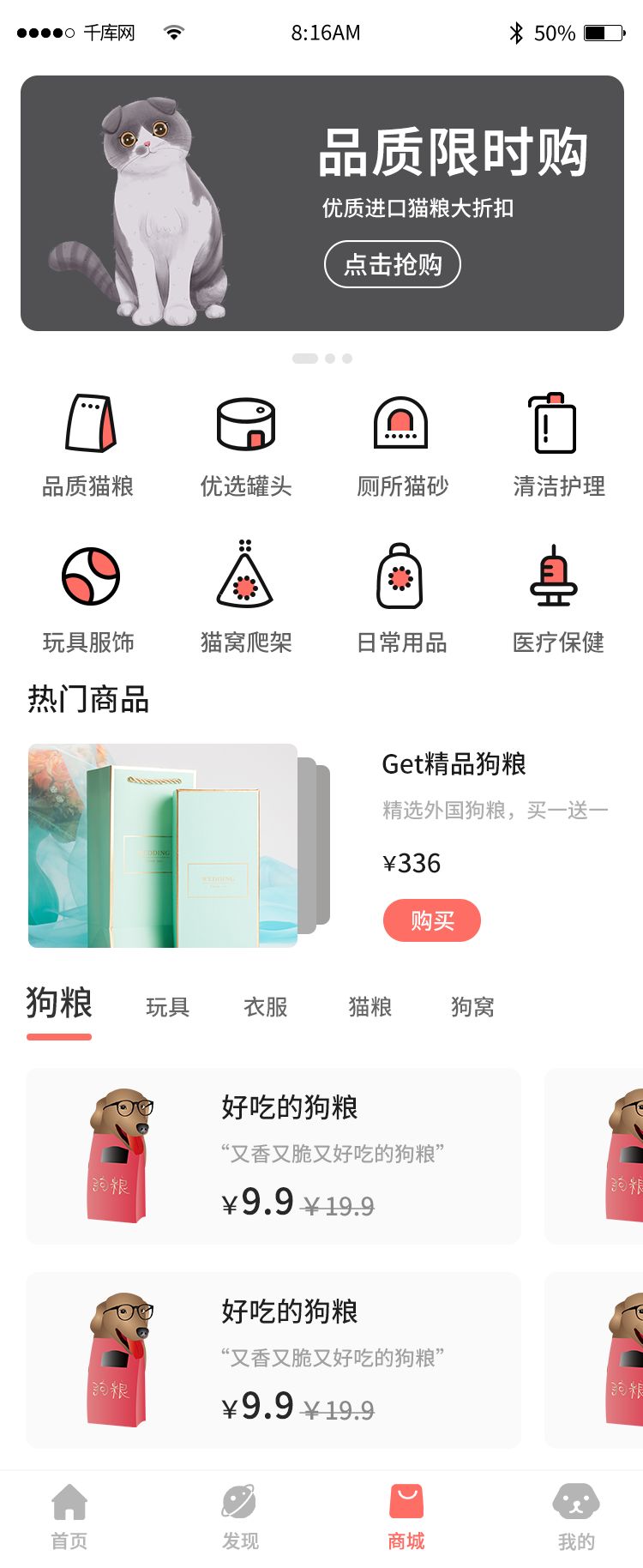Open the 发现 tab
Viewport: 643px width, 1568px height.
pos(240,1517)
